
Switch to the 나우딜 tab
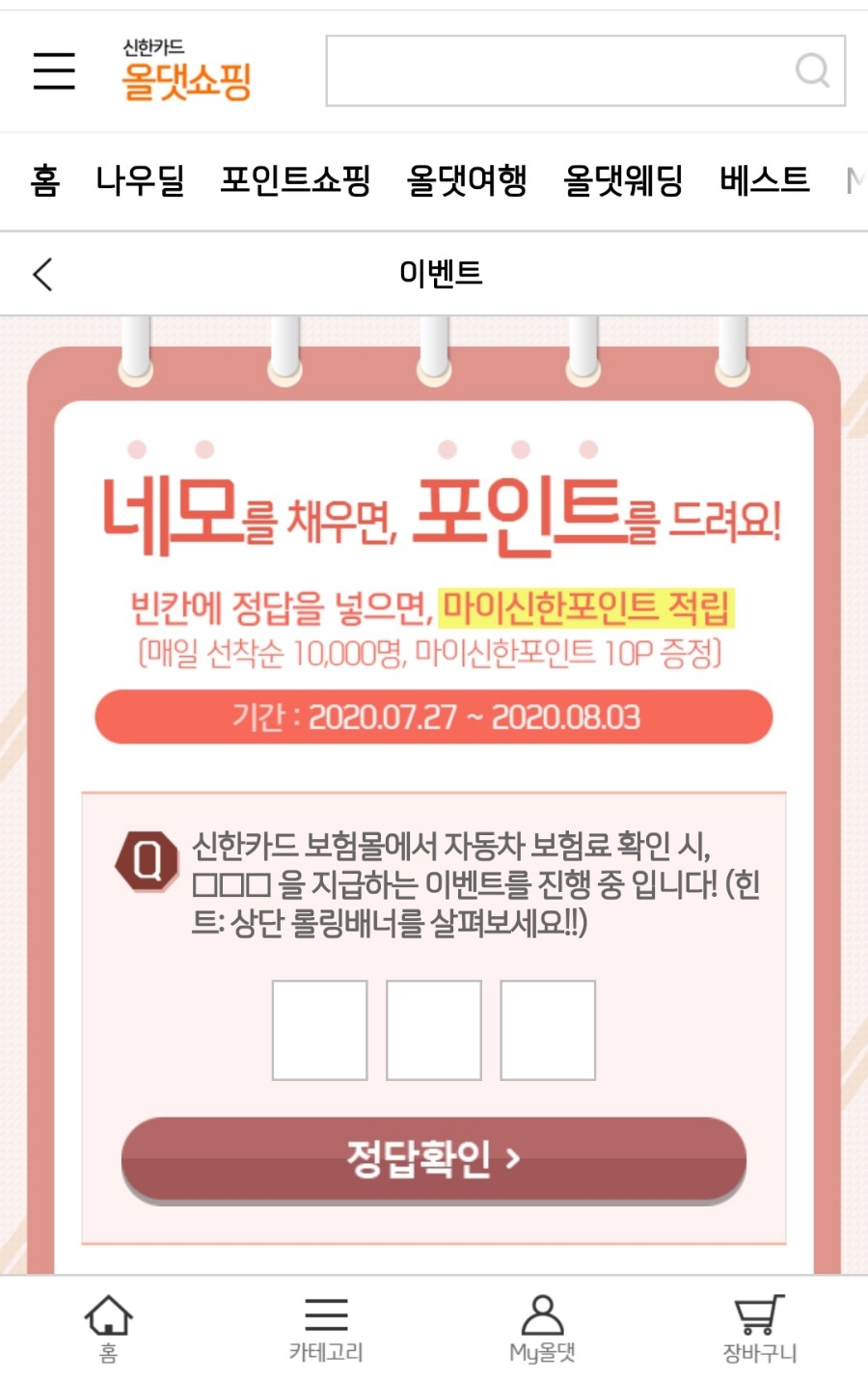pyautogui.click(x=140, y=180)
